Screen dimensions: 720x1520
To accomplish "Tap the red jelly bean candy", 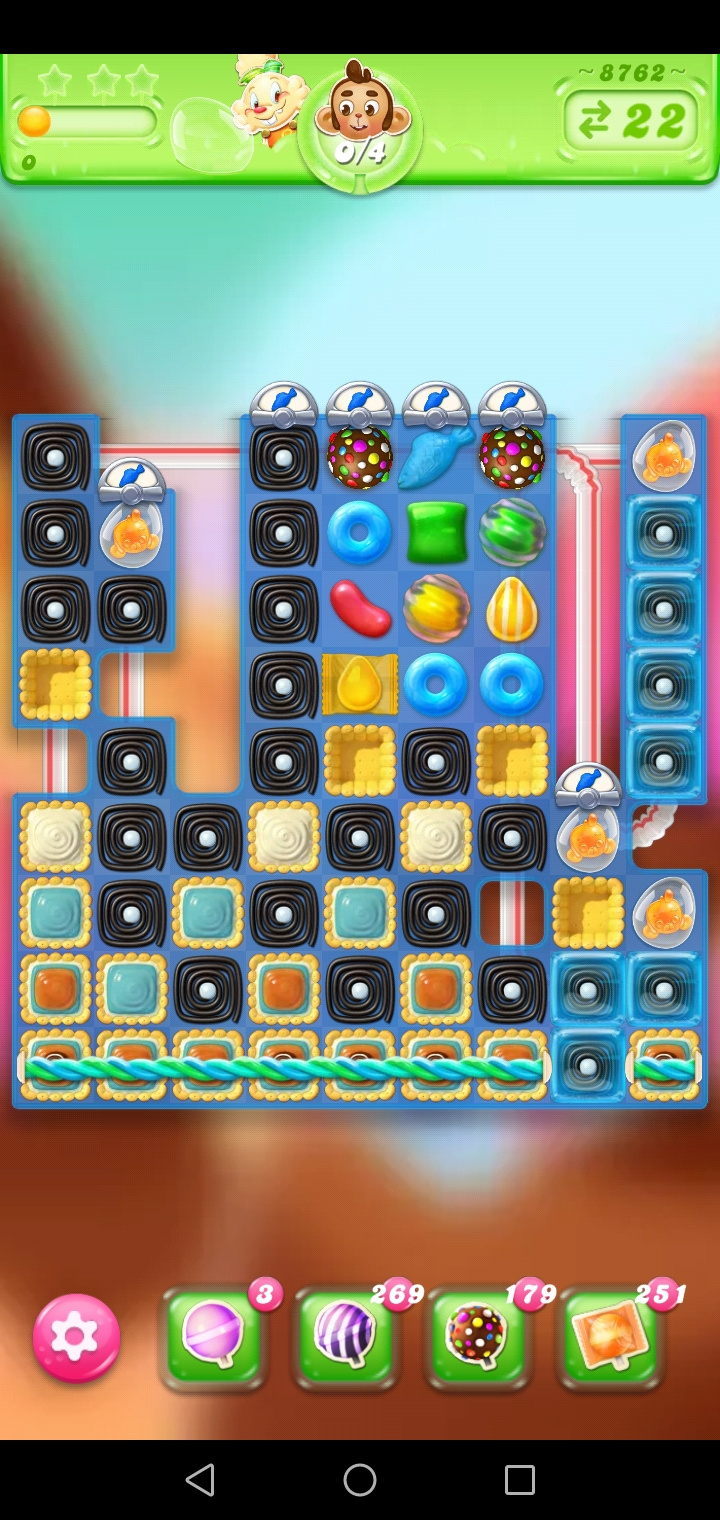I will (x=360, y=608).
